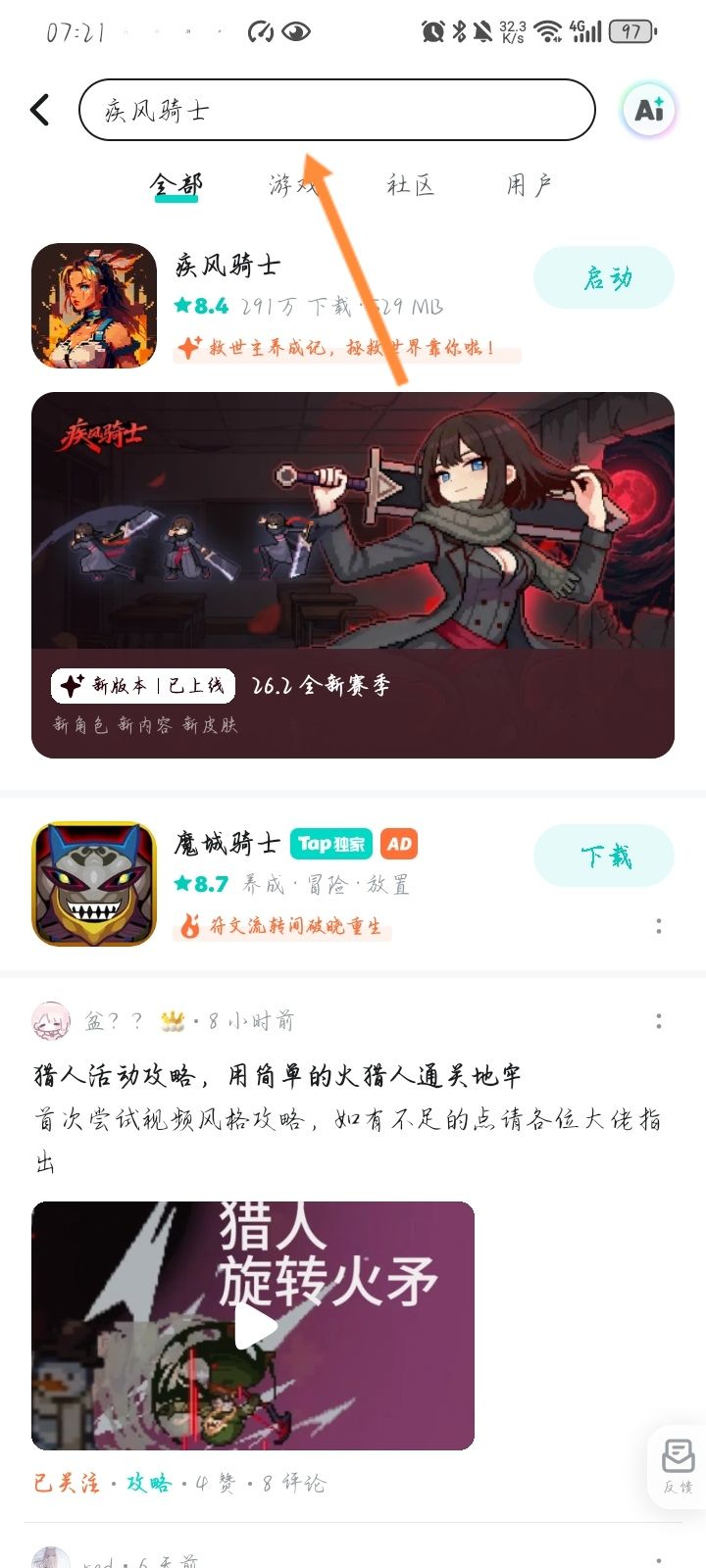Tap 下载 to download 魔城骑士
The image size is (706, 1568).
coord(604,855)
